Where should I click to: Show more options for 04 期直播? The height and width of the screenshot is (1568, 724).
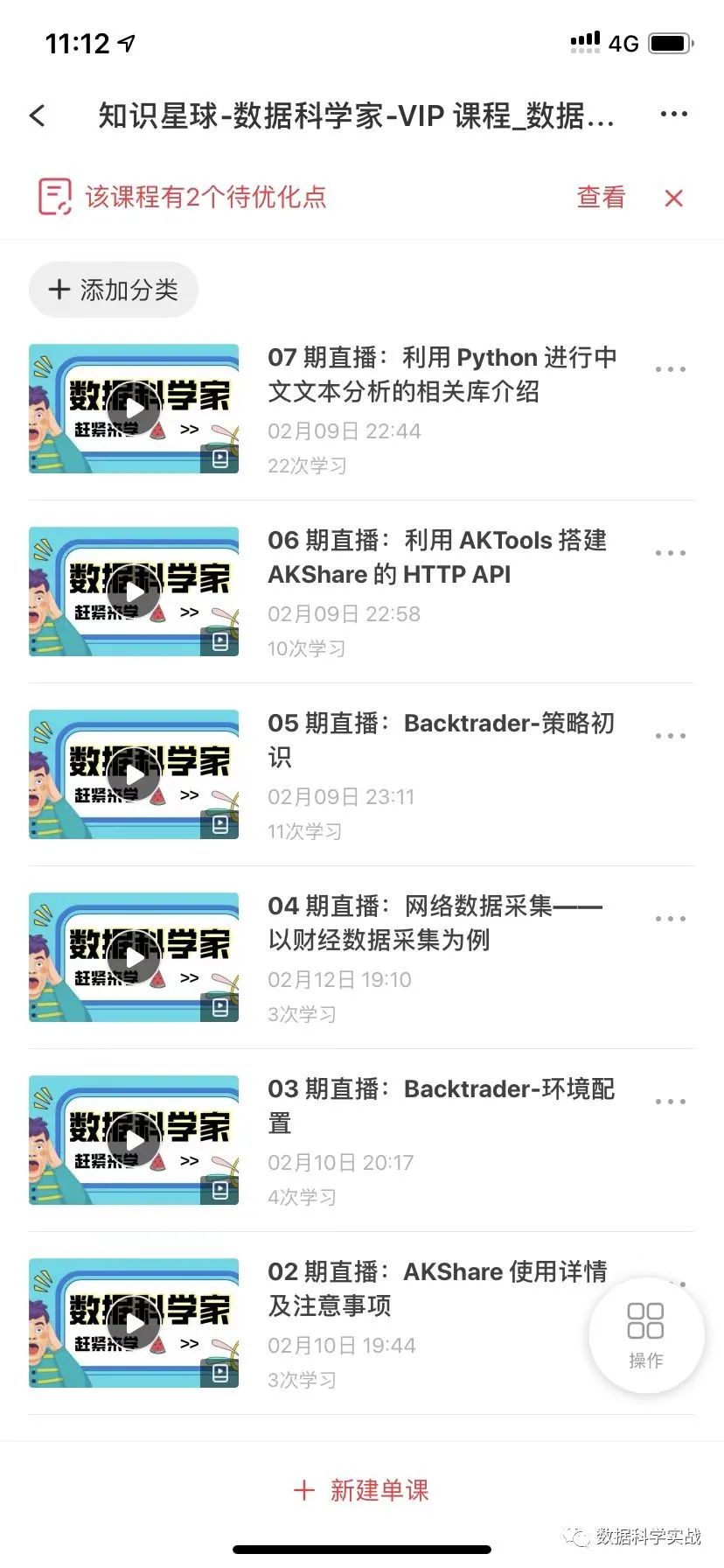pos(671,919)
